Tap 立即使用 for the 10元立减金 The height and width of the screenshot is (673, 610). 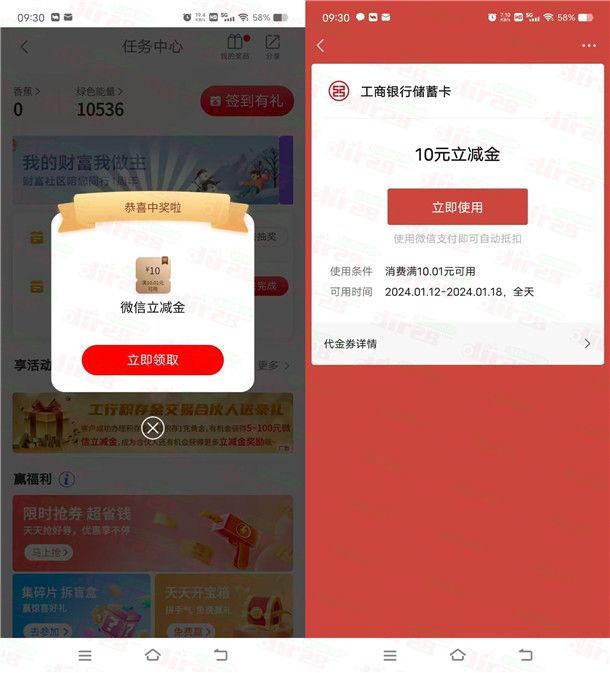(457, 207)
